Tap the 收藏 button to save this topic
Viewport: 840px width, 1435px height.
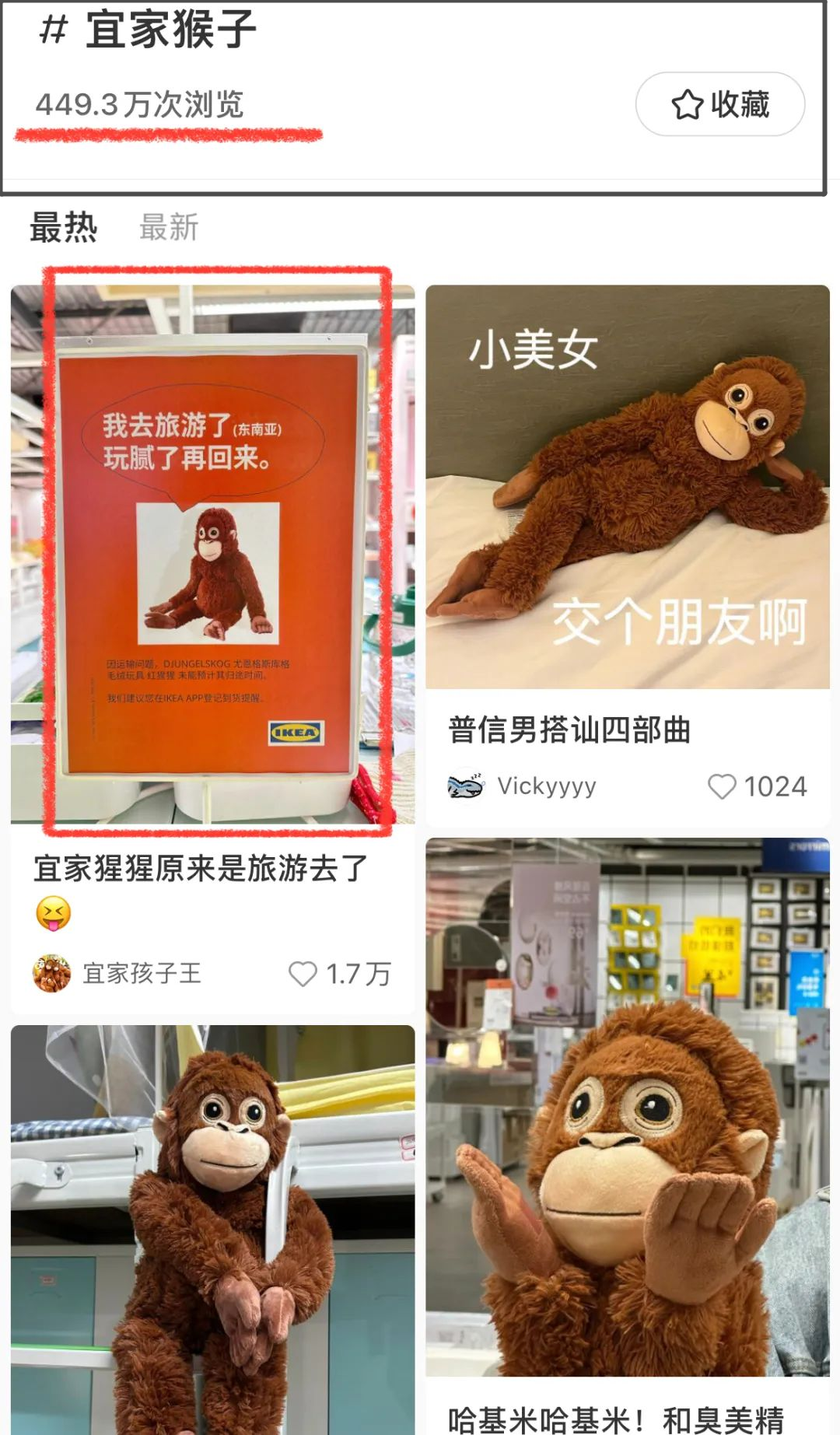[719, 104]
